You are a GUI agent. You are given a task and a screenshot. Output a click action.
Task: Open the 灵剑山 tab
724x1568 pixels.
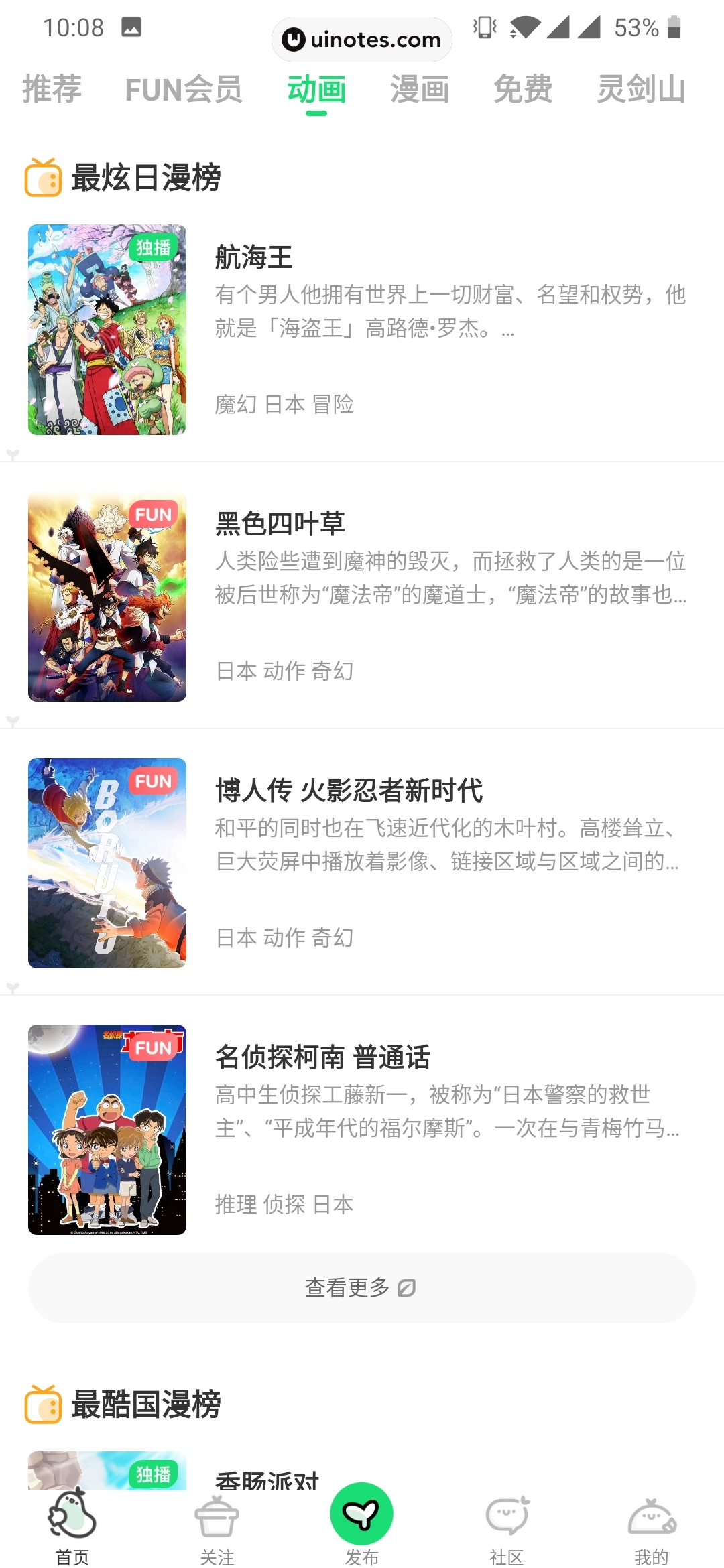tap(641, 89)
